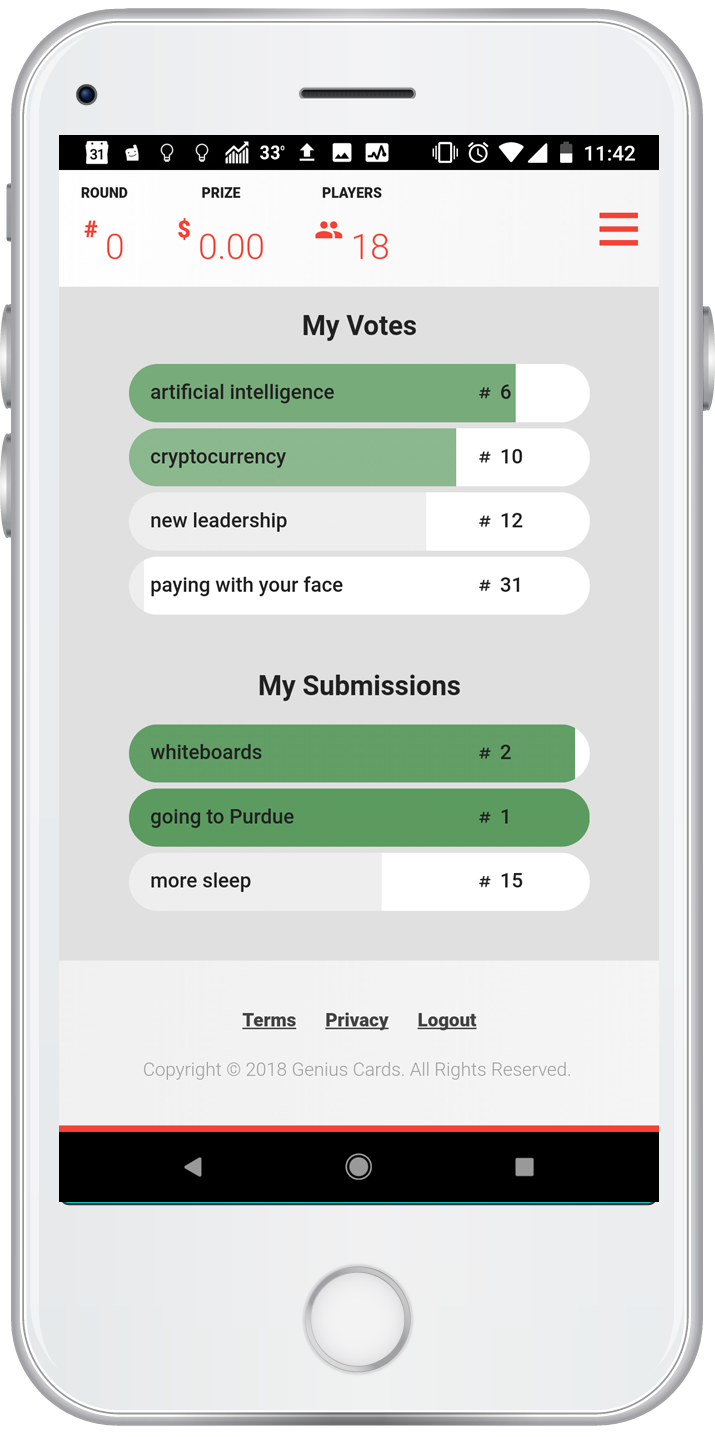Open the red hamburger menu
This screenshot has width=715, height=1437.
coord(618,229)
